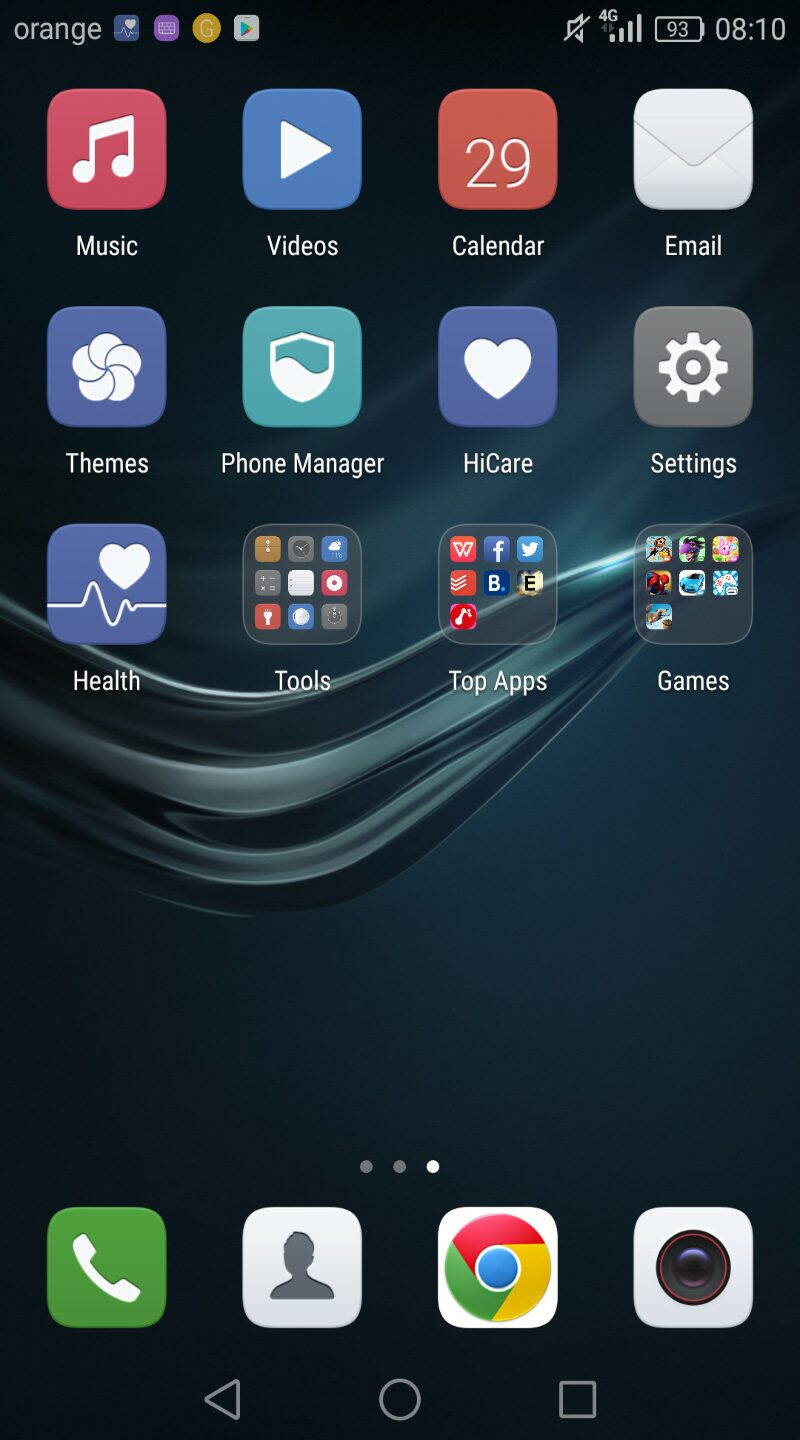Open the Phone dialer in the dock
The width and height of the screenshot is (800, 1440).
point(106,1267)
